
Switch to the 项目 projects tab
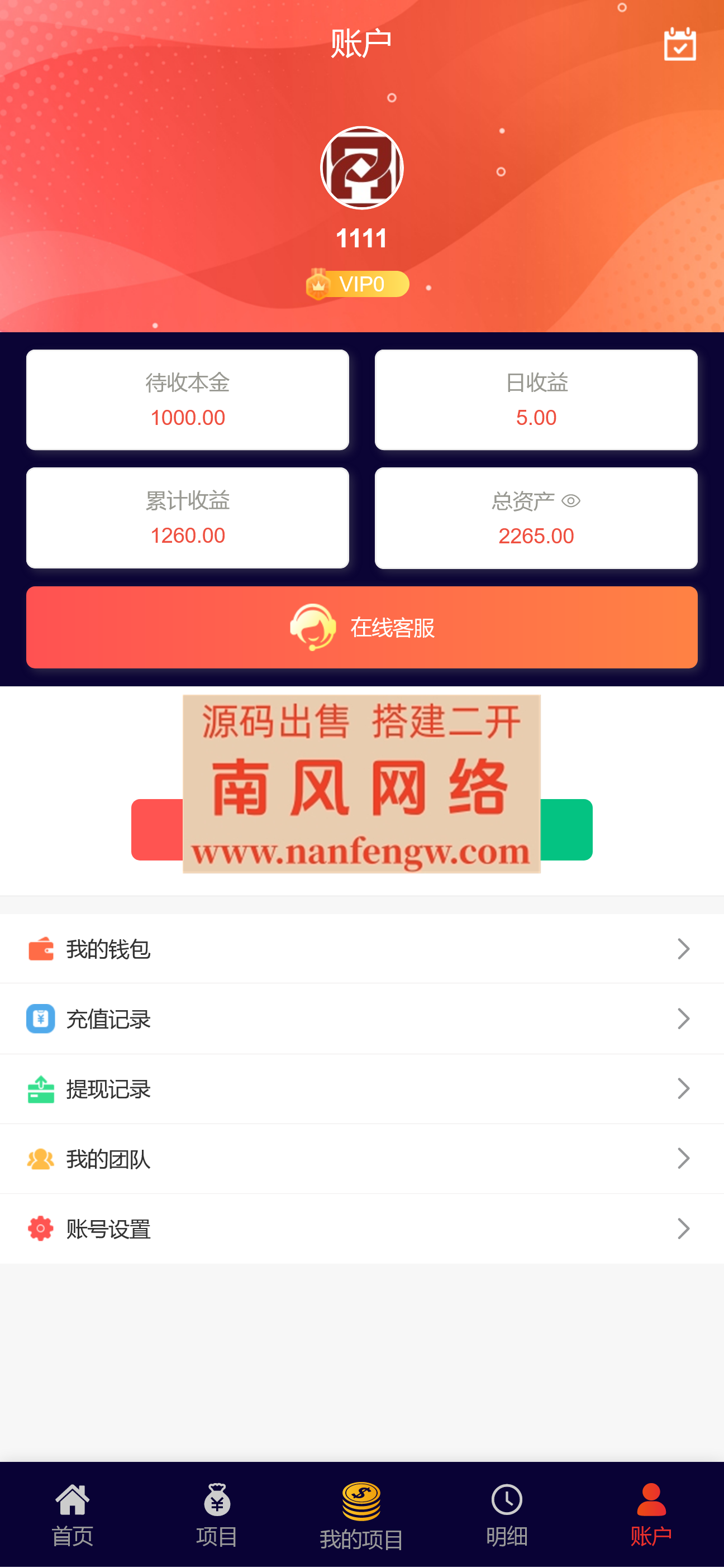point(217,1514)
